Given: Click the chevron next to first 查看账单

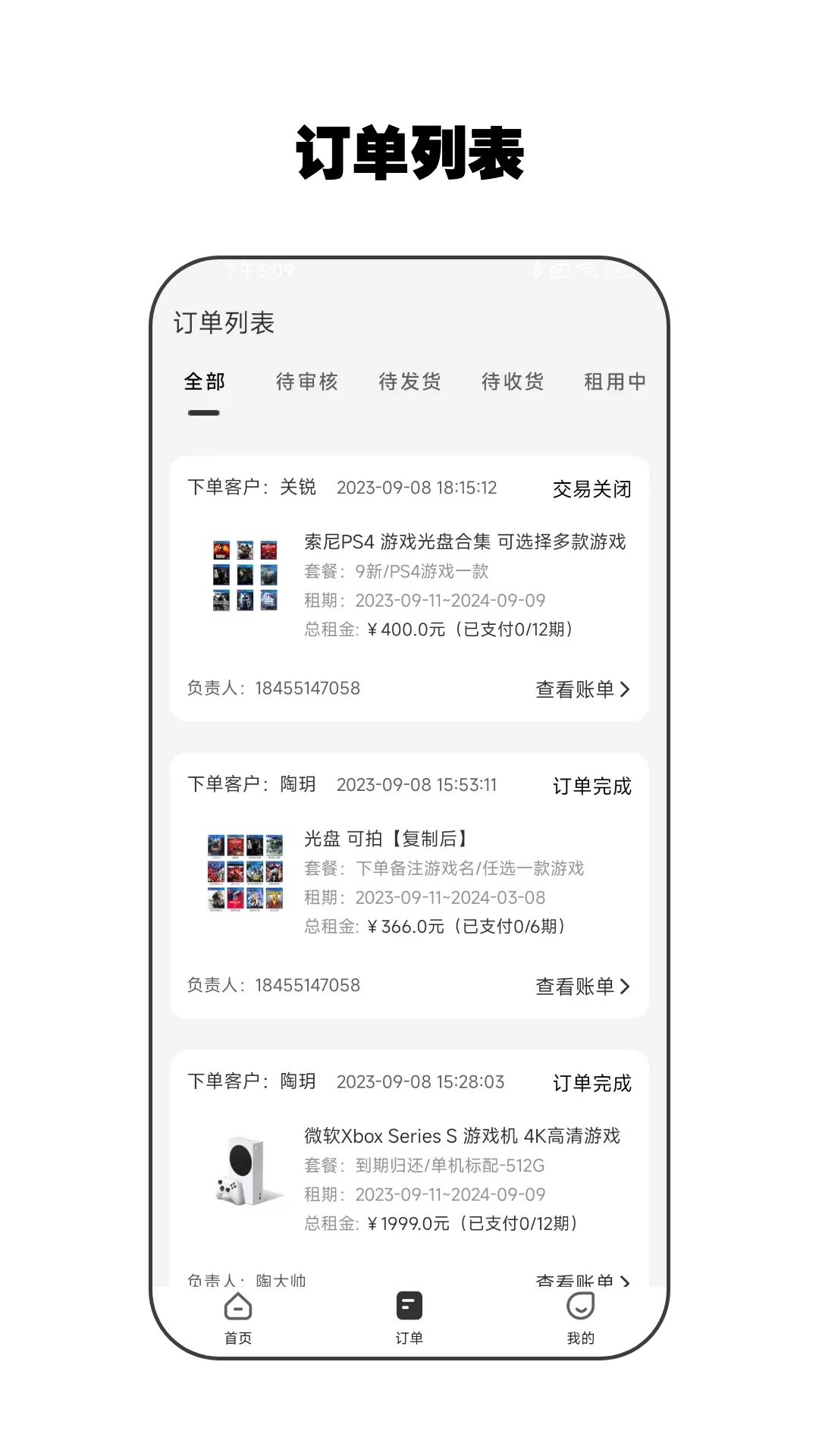Looking at the screenshot, I should 626,689.
